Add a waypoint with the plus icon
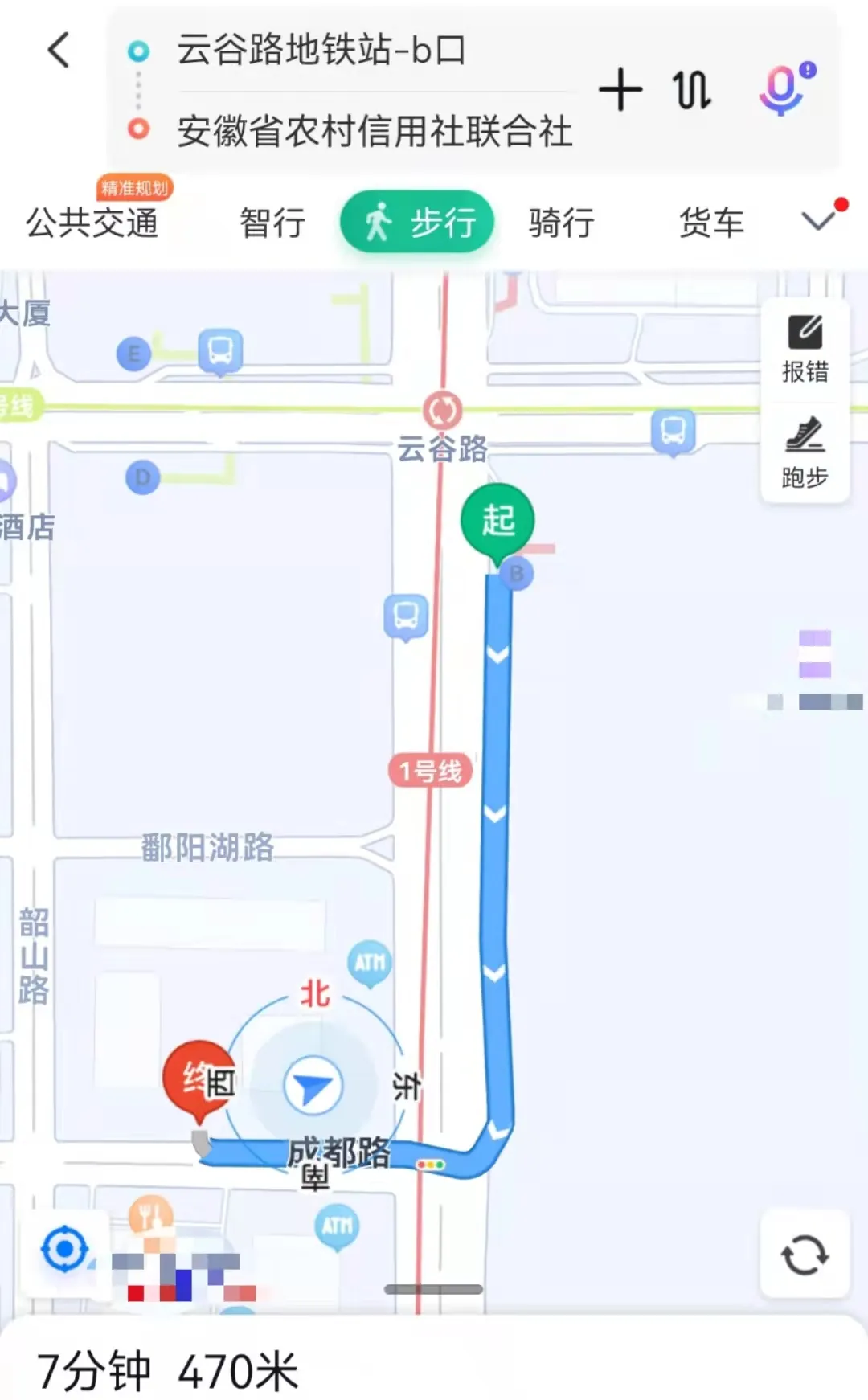 pyautogui.click(x=620, y=89)
